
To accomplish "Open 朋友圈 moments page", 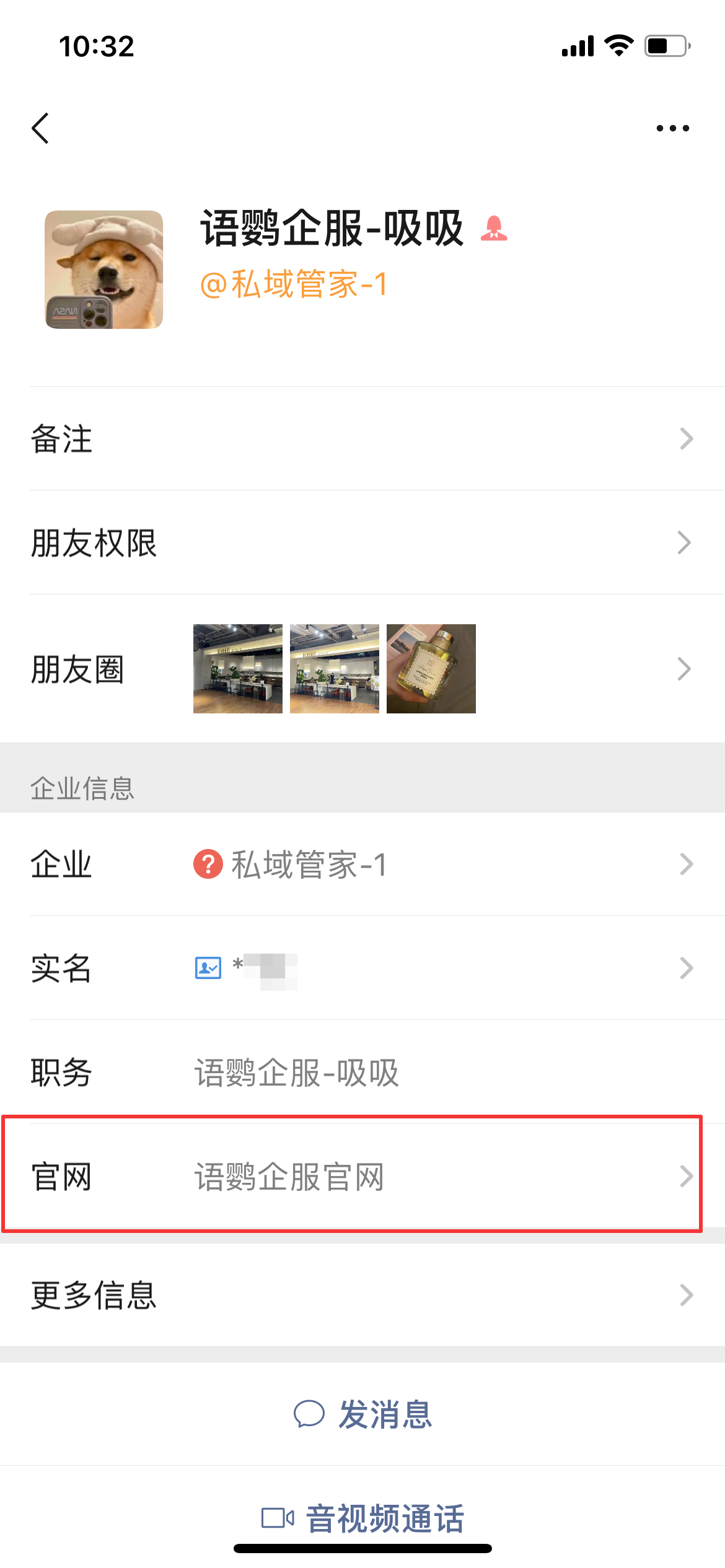I will point(362,668).
